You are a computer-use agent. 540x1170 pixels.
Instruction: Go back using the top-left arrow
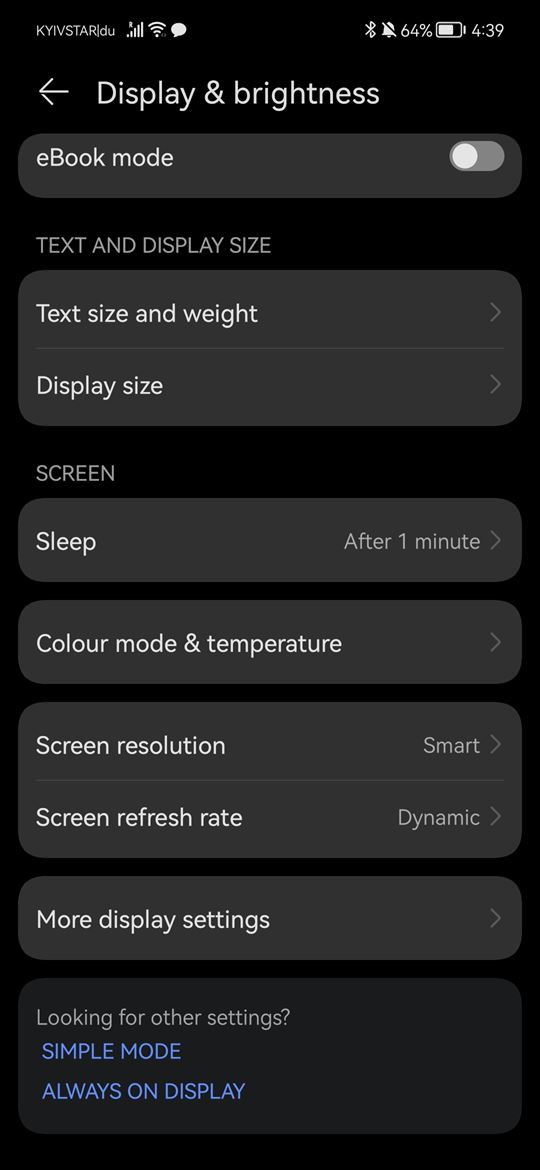point(54,93)
